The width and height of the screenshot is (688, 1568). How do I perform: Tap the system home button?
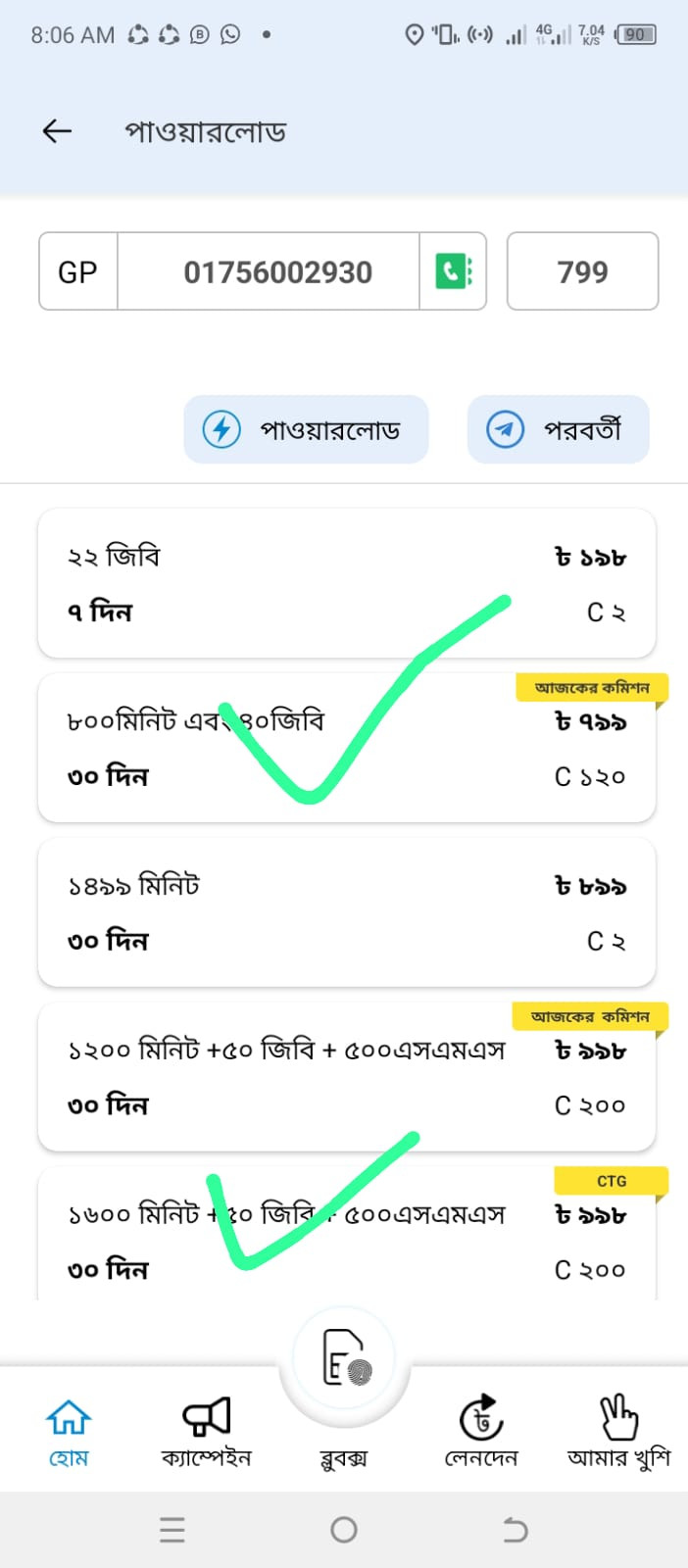[344, 1530]
